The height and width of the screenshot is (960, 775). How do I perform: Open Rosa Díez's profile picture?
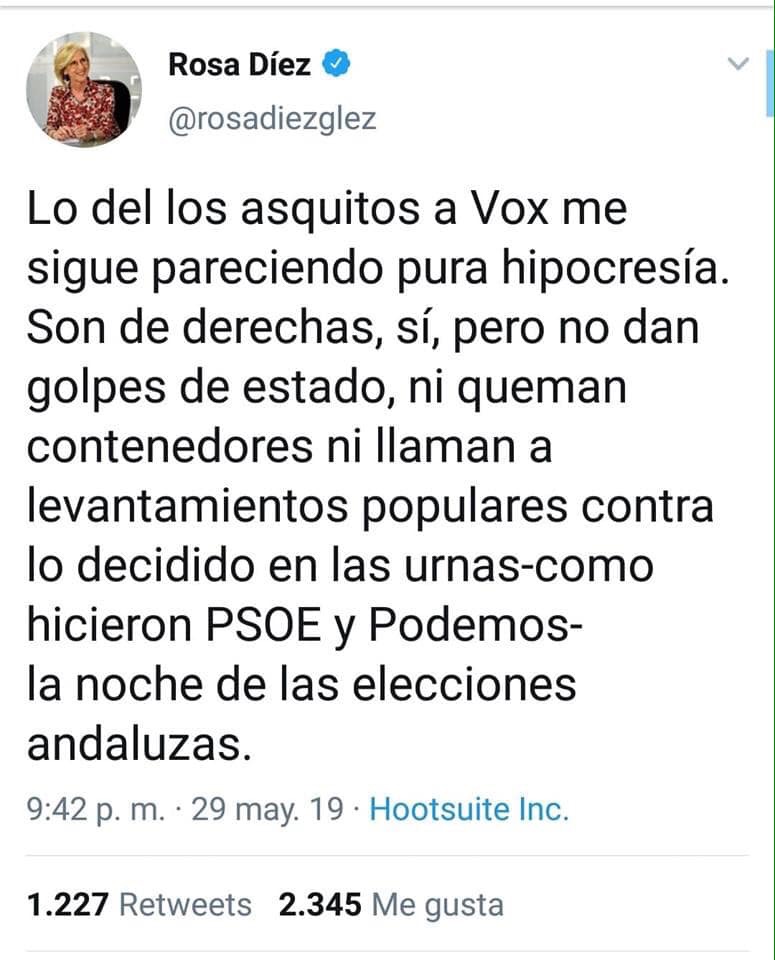click(x=84, y=91)
